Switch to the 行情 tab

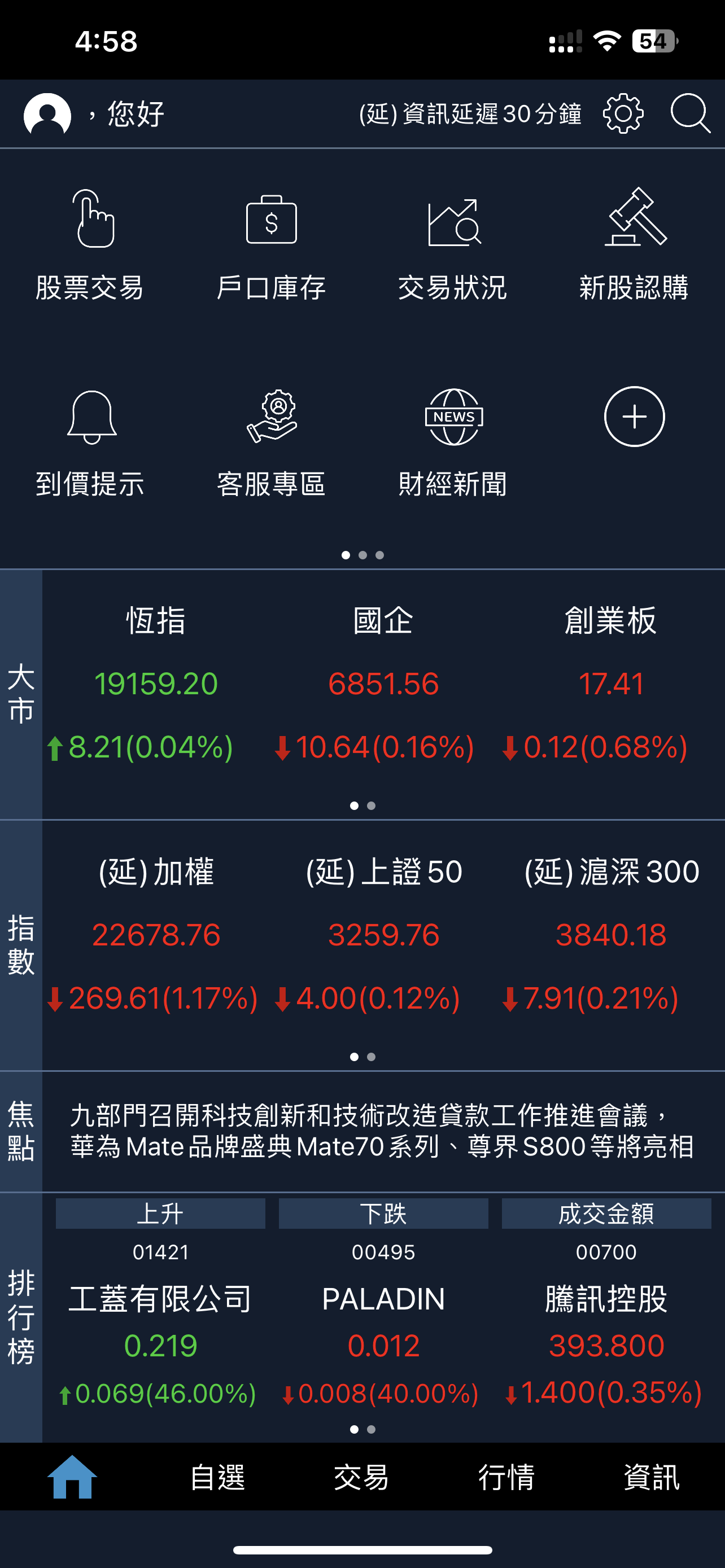click(x=506, y=1477)
